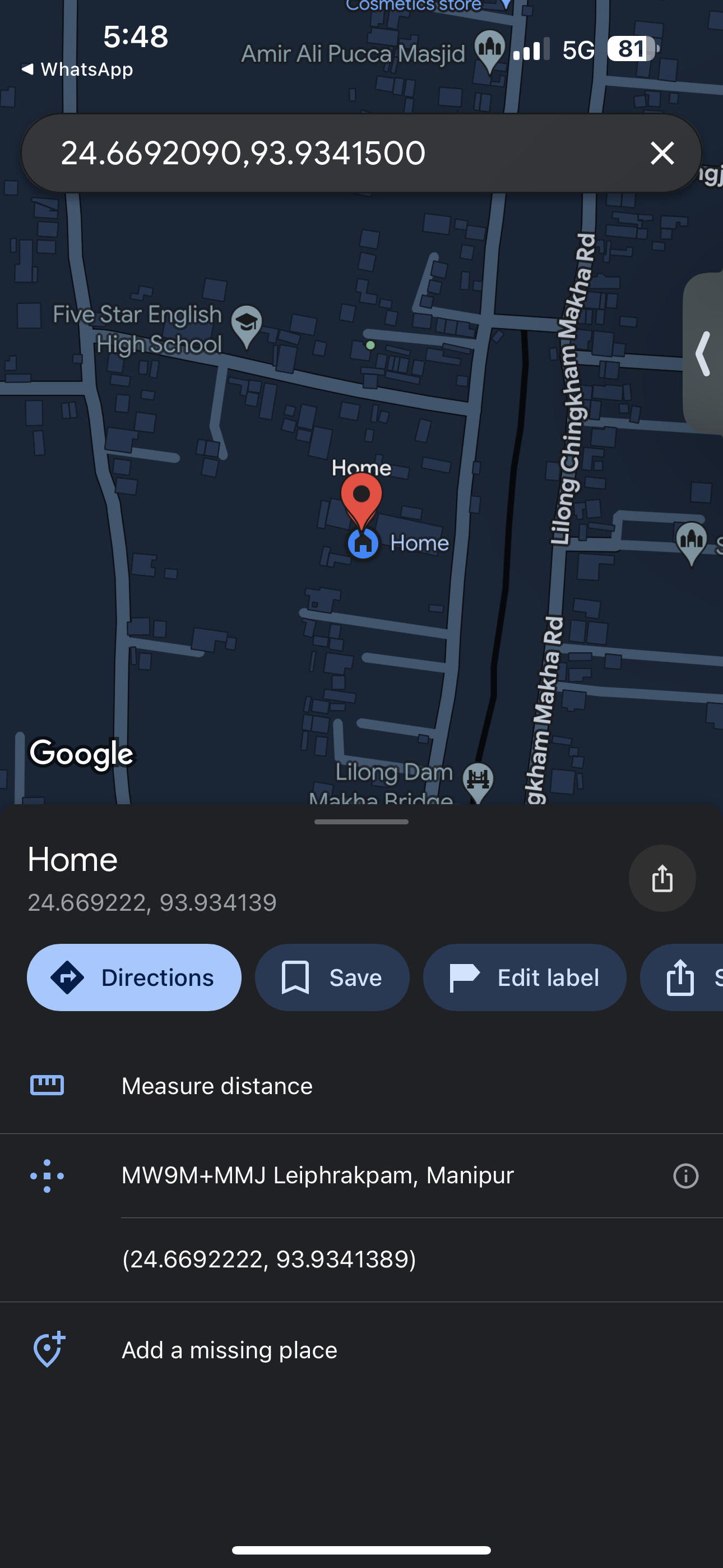Share Home via round share icon
Viewport: 723px width, 1568px height.
click(x=661, y=878)
